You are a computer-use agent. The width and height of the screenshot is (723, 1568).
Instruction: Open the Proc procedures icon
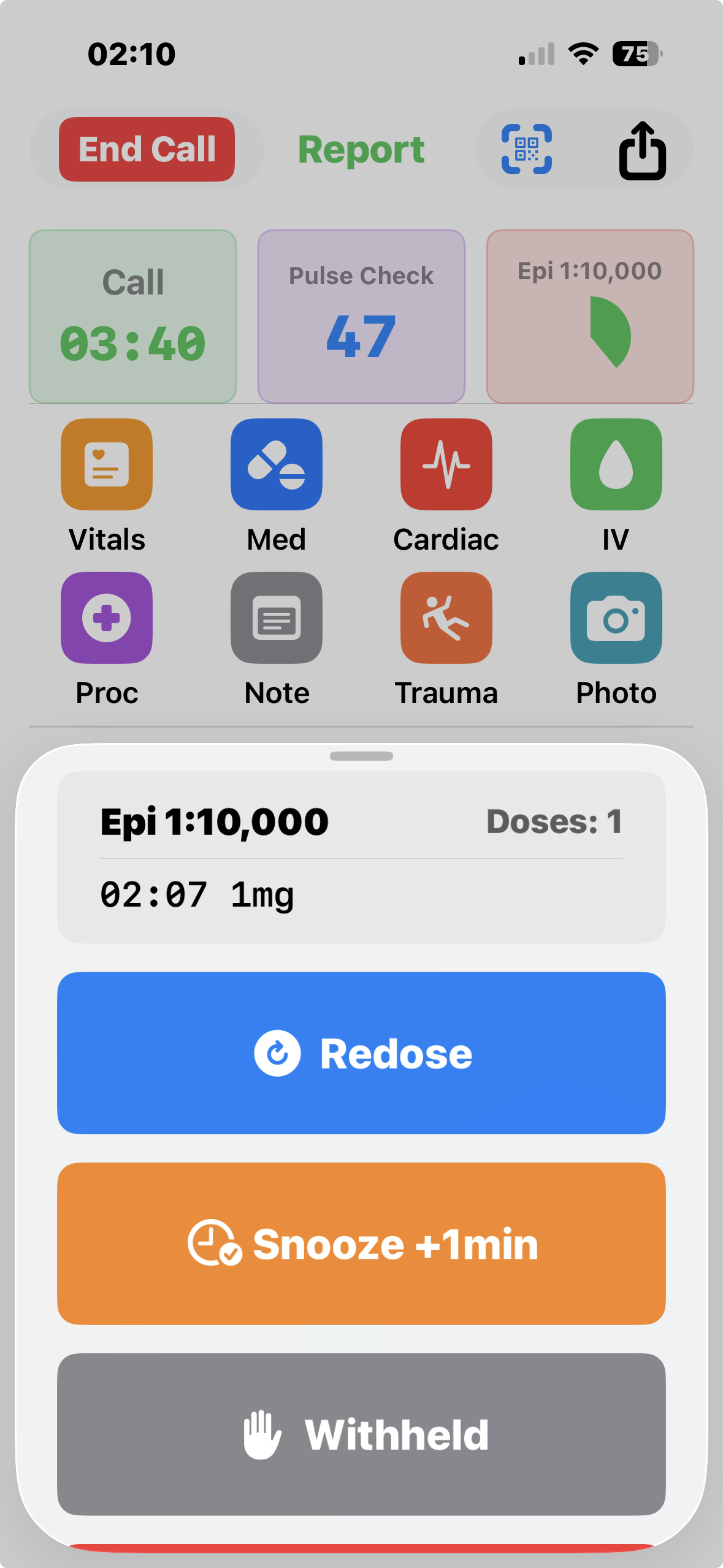(105, 618)
